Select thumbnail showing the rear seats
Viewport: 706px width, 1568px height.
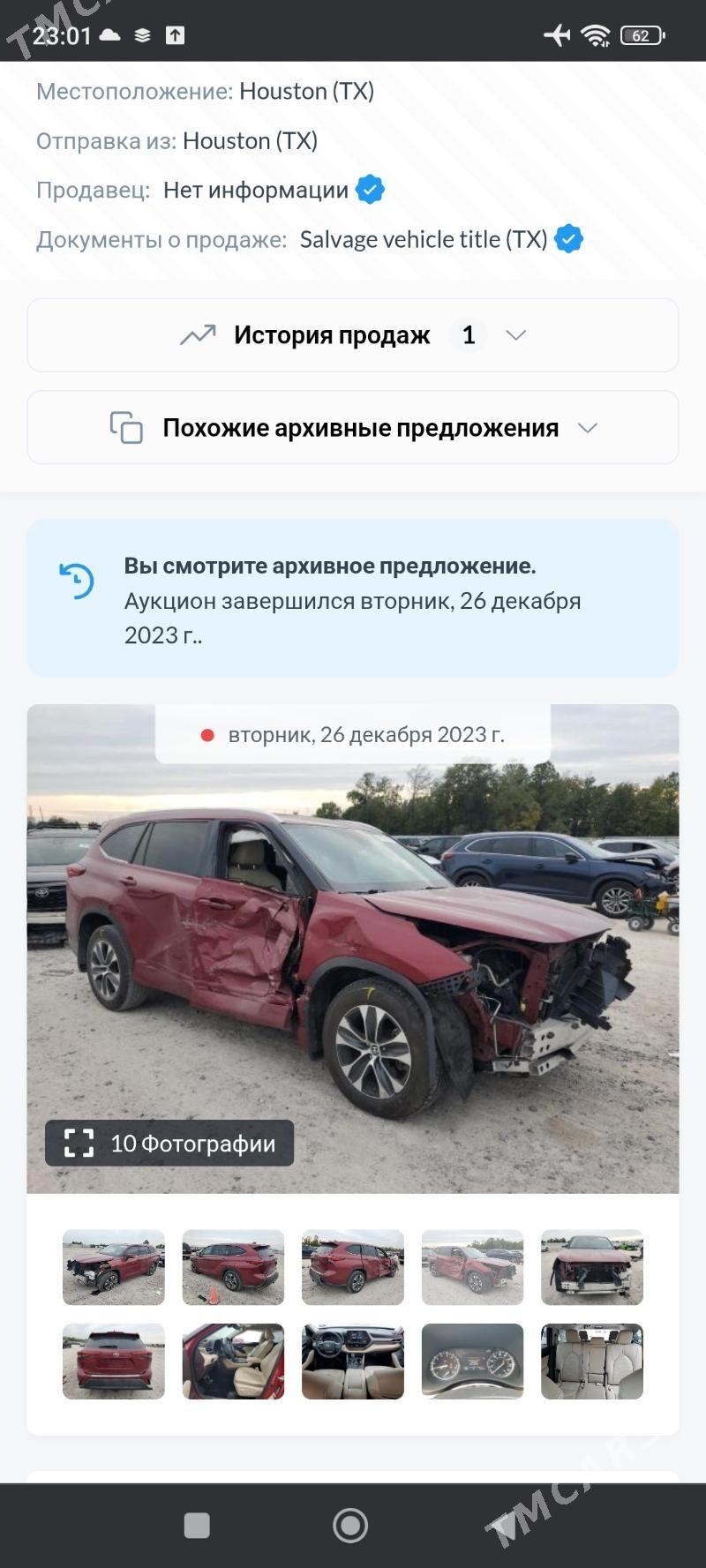(x=591, y=1362)
